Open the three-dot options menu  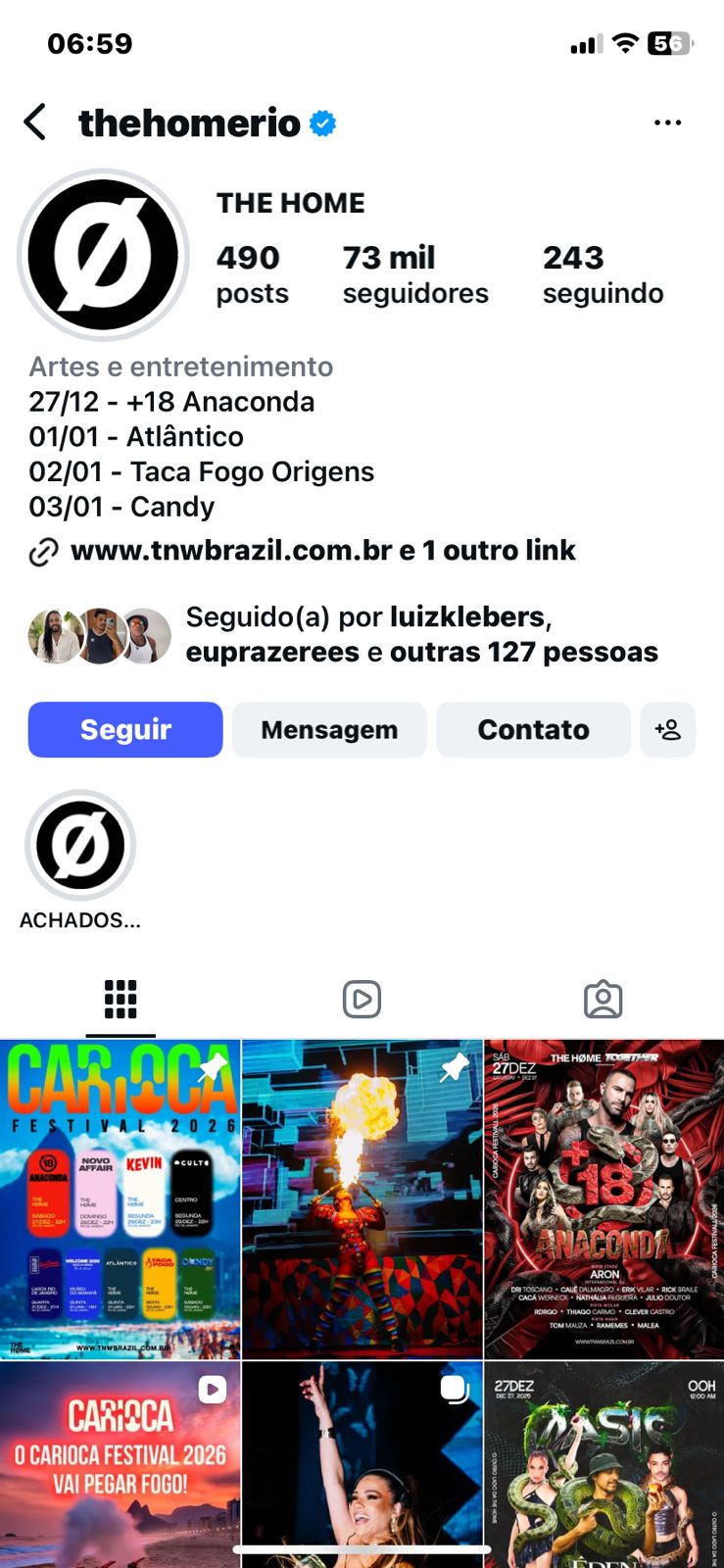coord(667,122)
